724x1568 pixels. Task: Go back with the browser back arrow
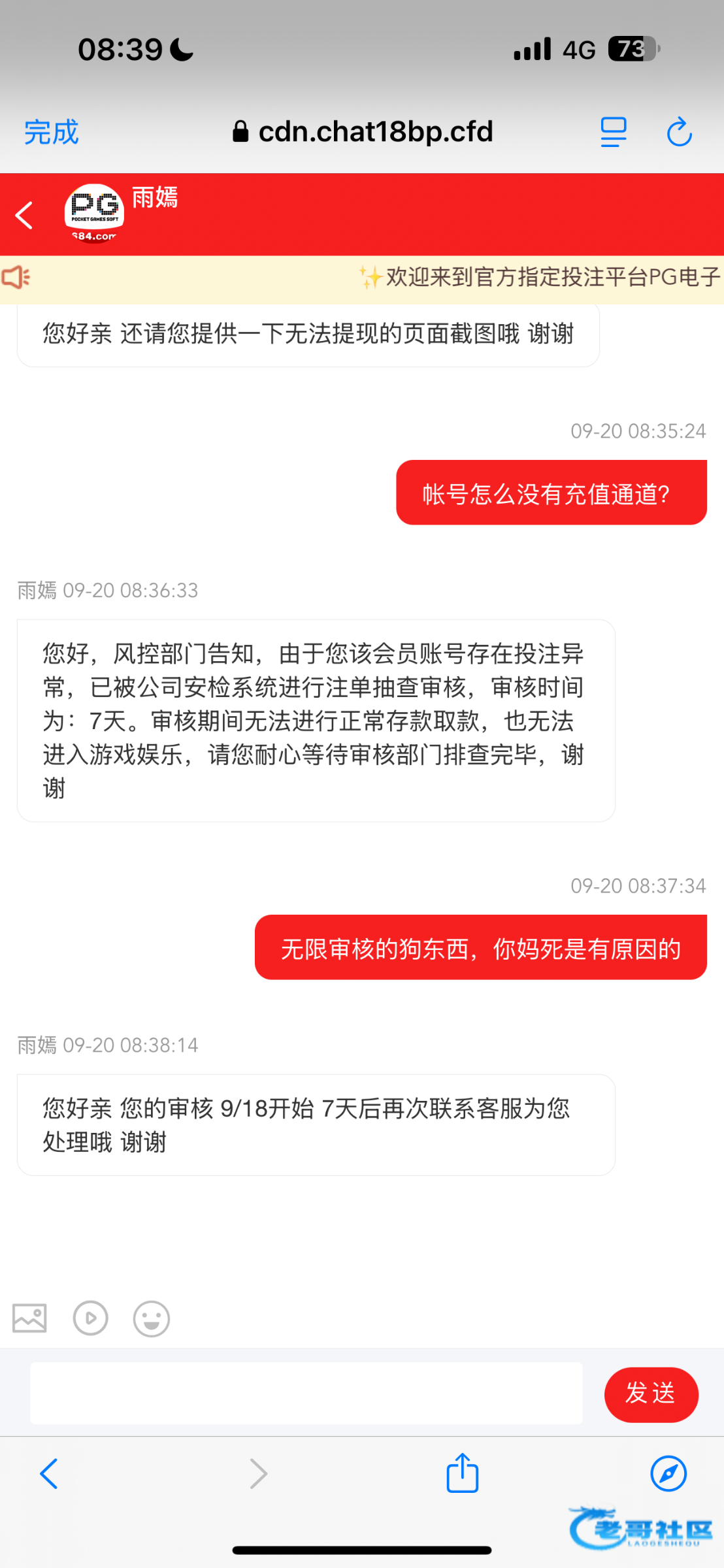tap(49, 1474)
